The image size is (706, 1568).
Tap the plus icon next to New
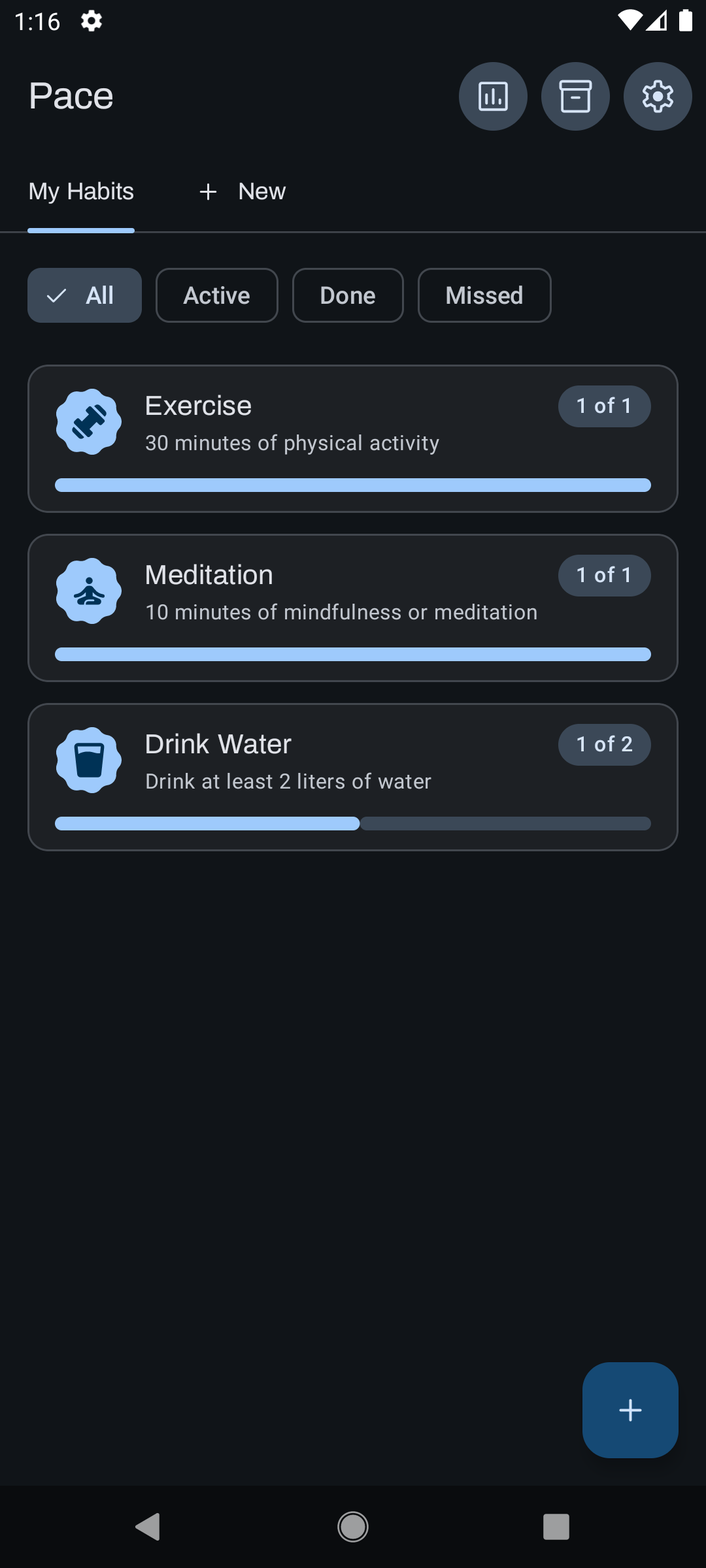[208, 191]
